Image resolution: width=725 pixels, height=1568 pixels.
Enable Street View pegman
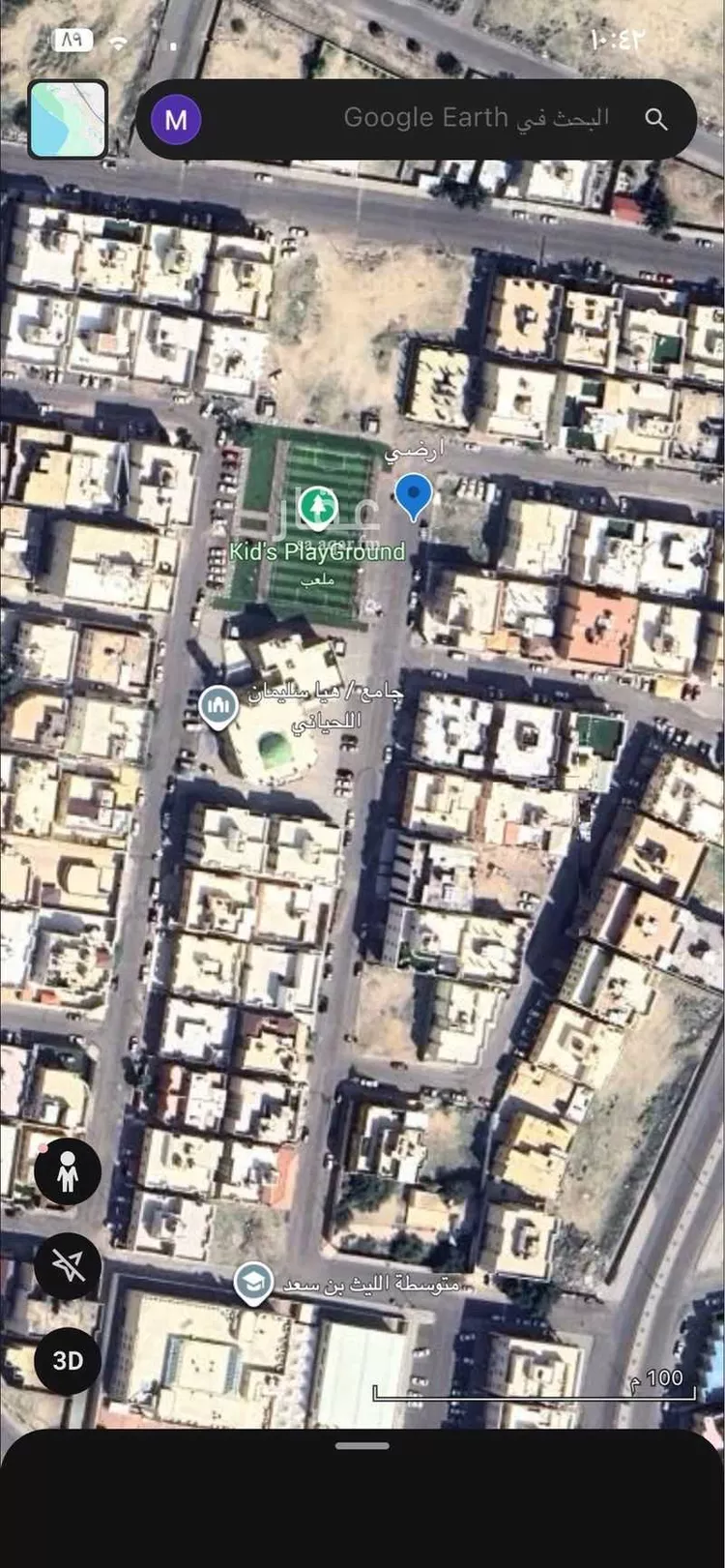coord(68,1171)
